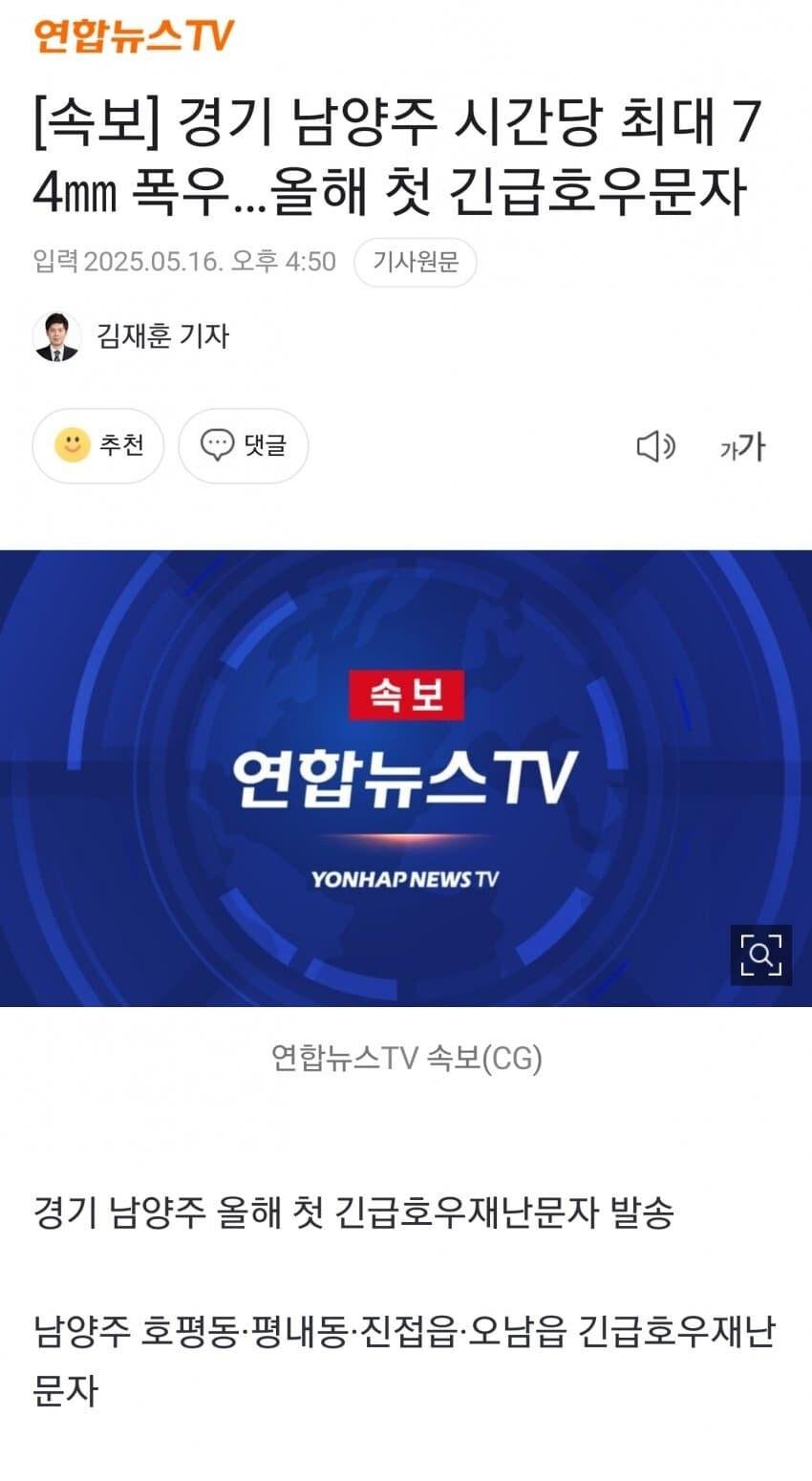
Task: Change text size with the 가가 icon
Action: (741, 446)
